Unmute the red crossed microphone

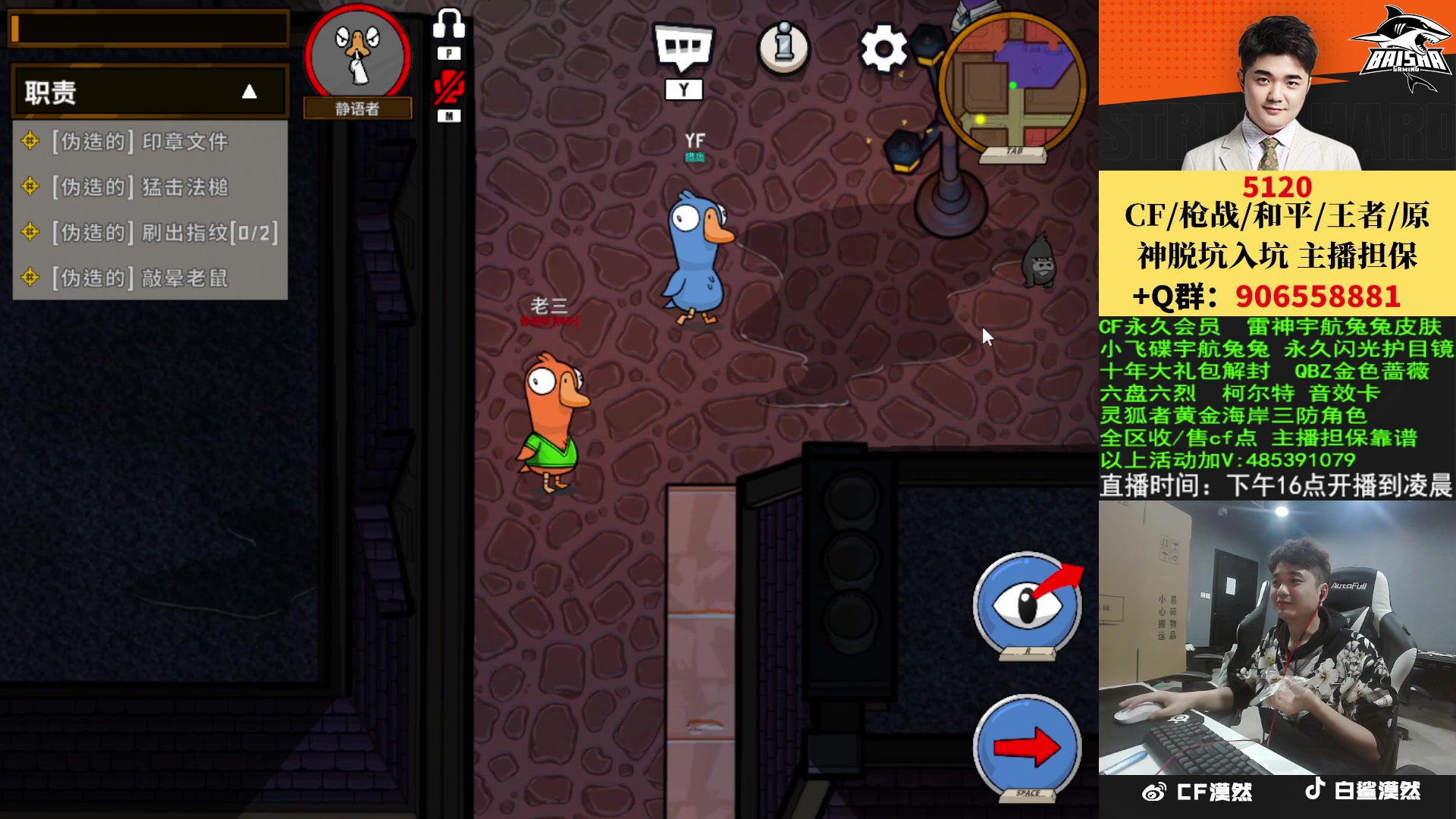coord(449,88)
